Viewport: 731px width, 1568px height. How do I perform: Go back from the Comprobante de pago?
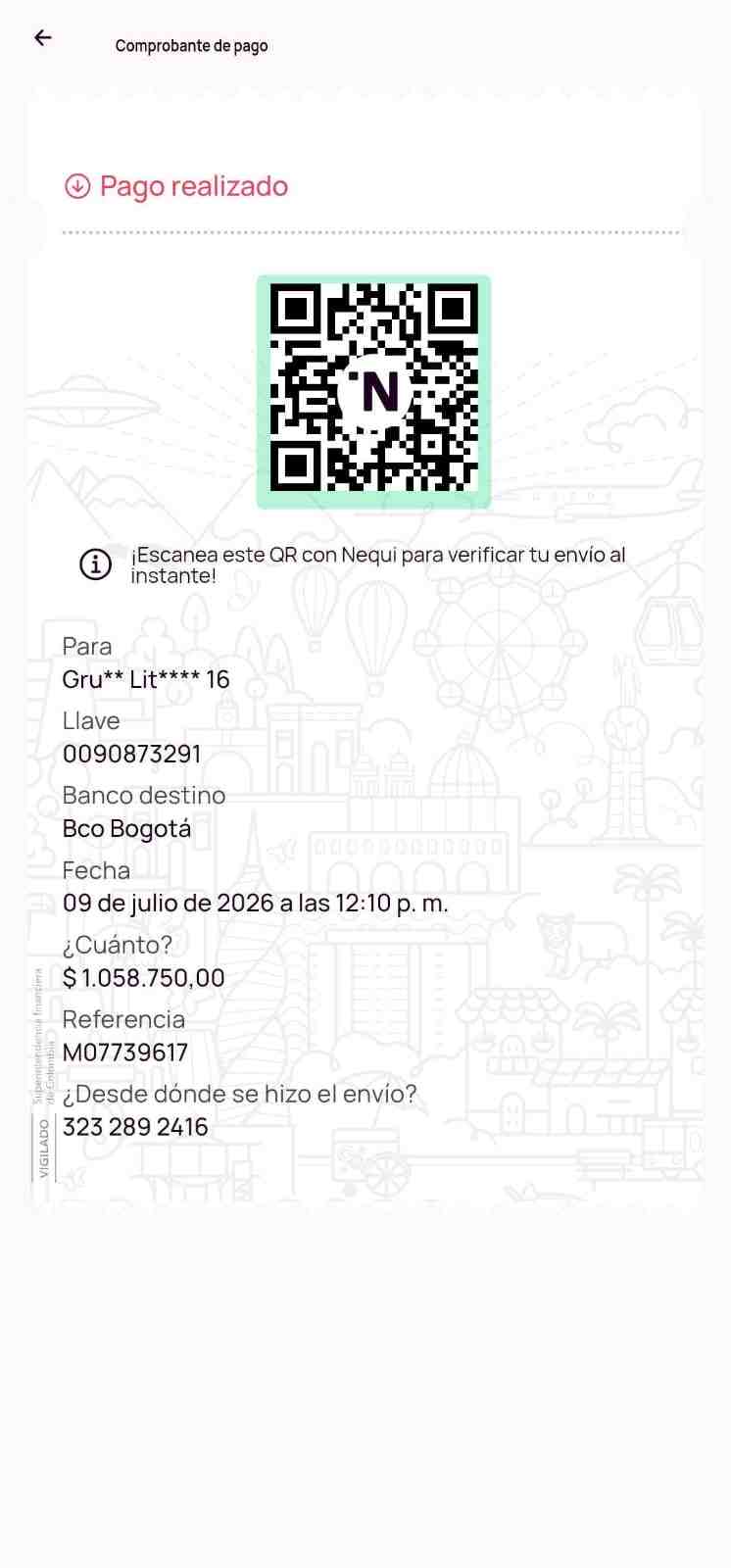tap(42, 38)
